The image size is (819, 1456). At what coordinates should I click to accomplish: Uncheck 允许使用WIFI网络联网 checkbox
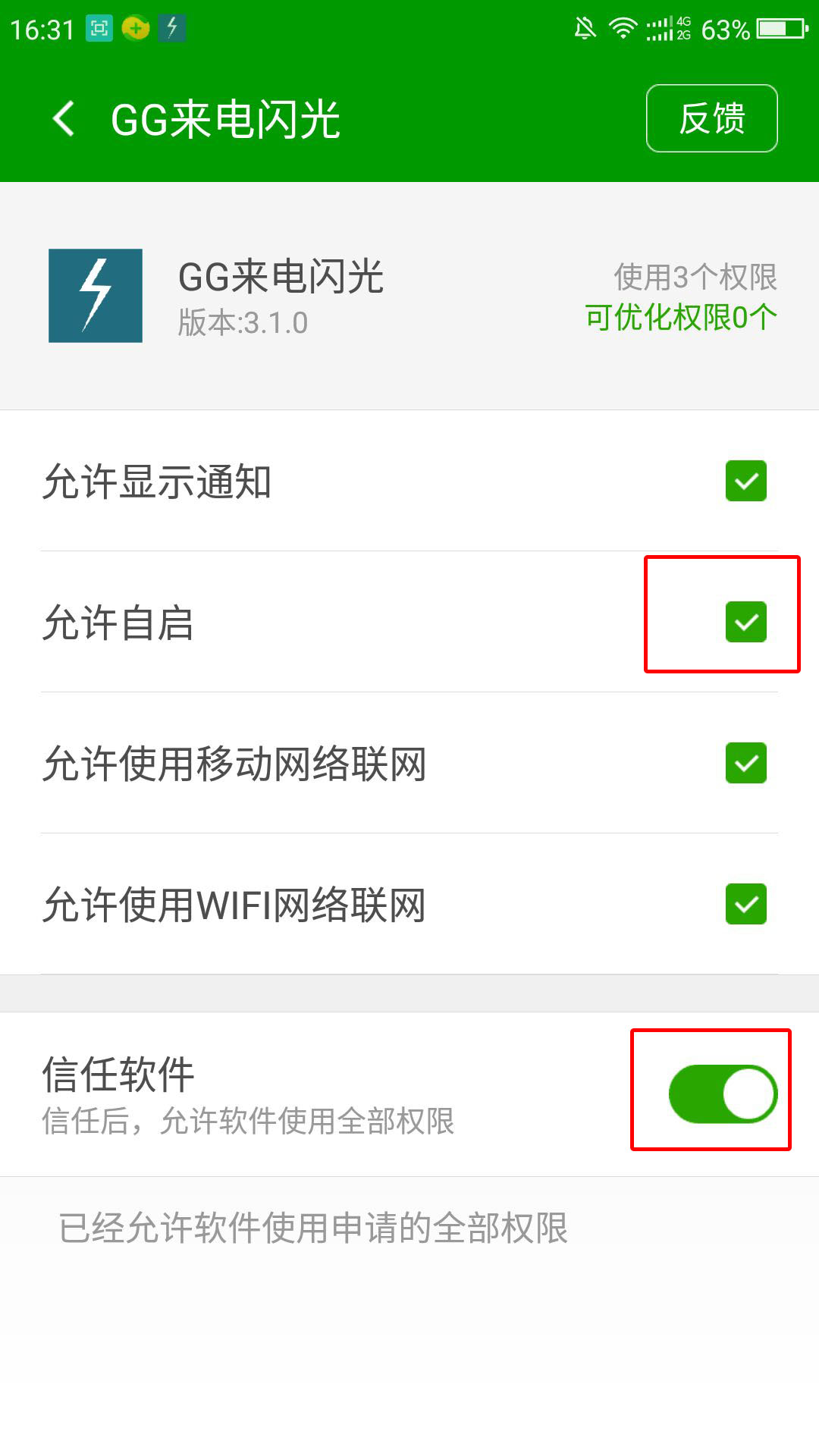(x=745, y=904)
